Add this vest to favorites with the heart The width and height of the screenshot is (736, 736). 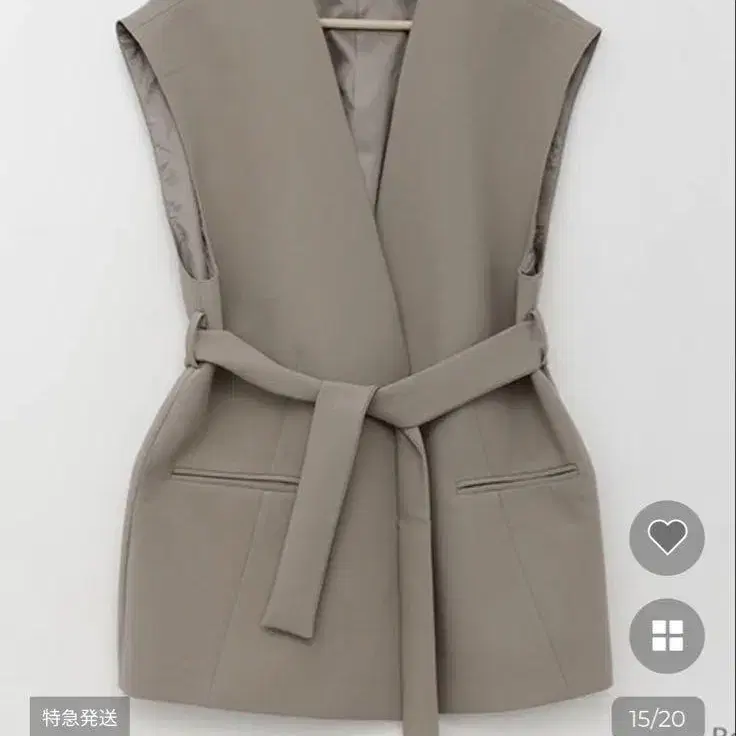point(667,538)
